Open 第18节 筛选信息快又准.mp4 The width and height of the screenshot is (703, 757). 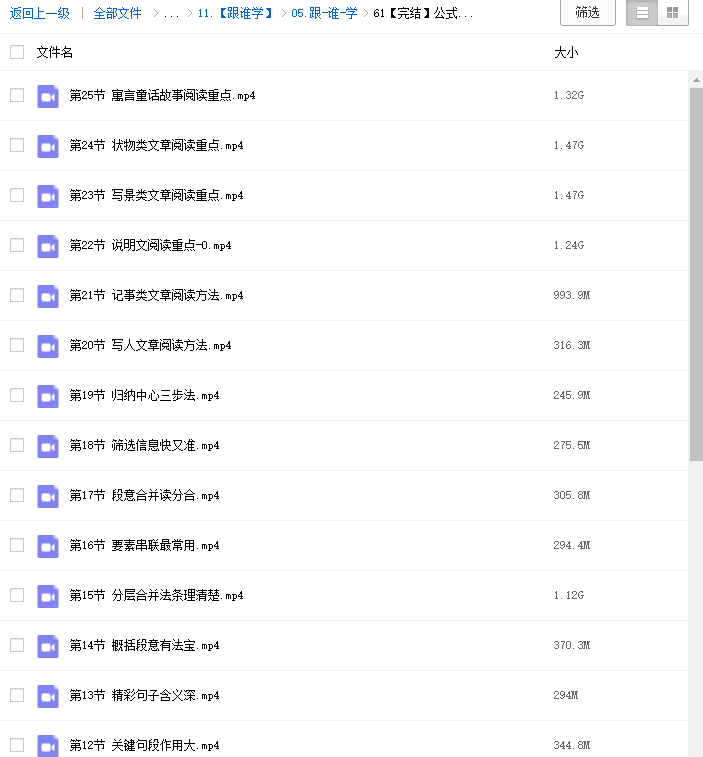point(144,446)
